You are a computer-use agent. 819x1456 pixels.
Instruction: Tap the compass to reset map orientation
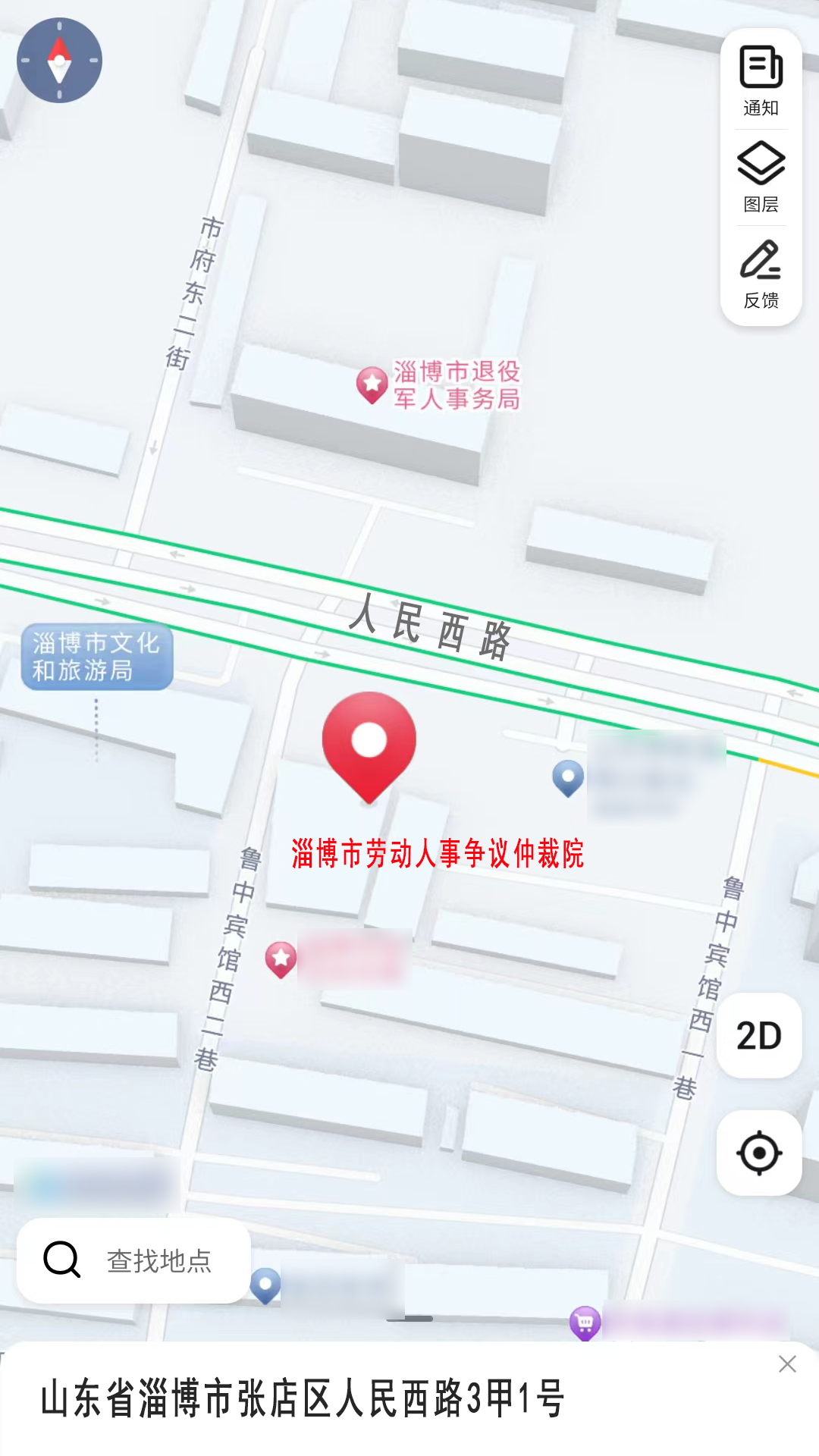(59, 60)
